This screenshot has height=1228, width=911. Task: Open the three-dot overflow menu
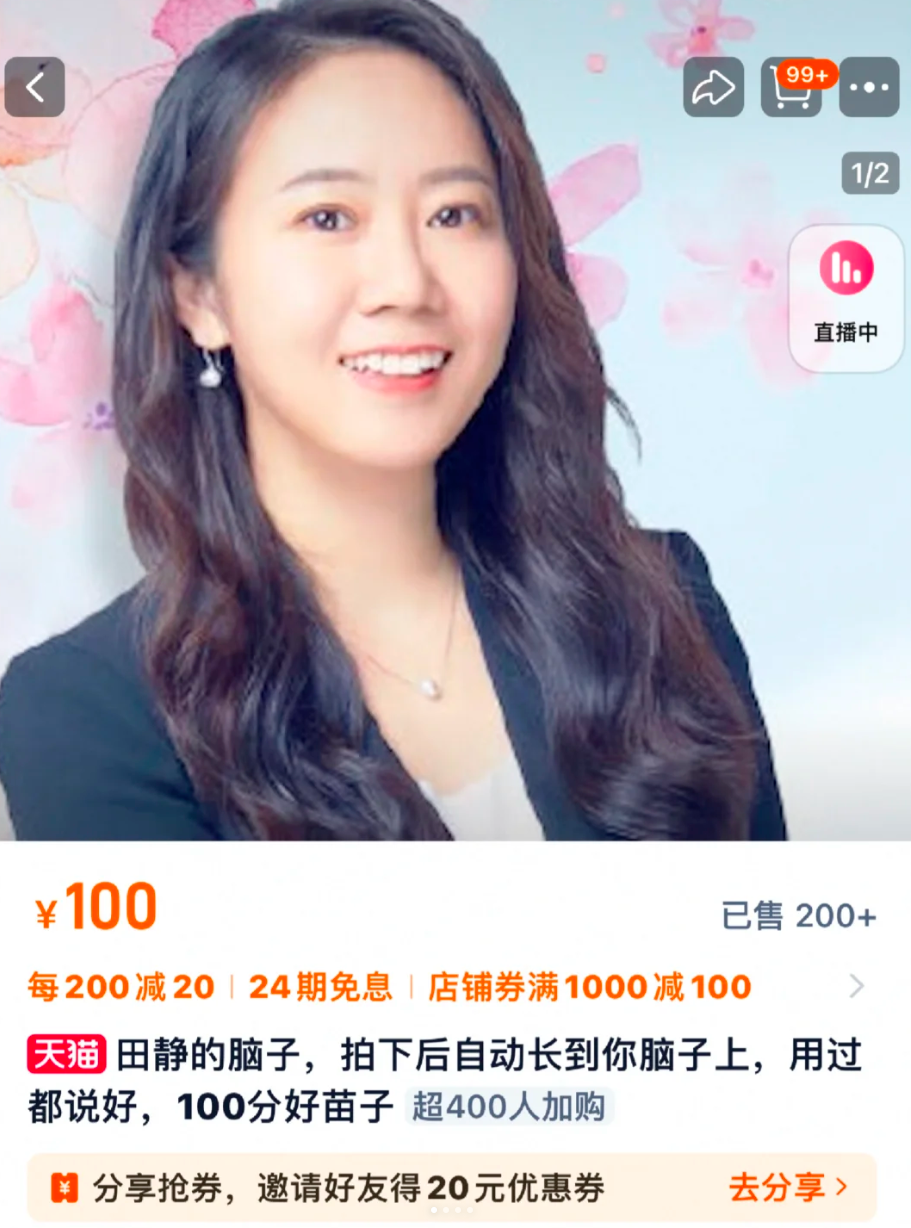coord(868,88)
